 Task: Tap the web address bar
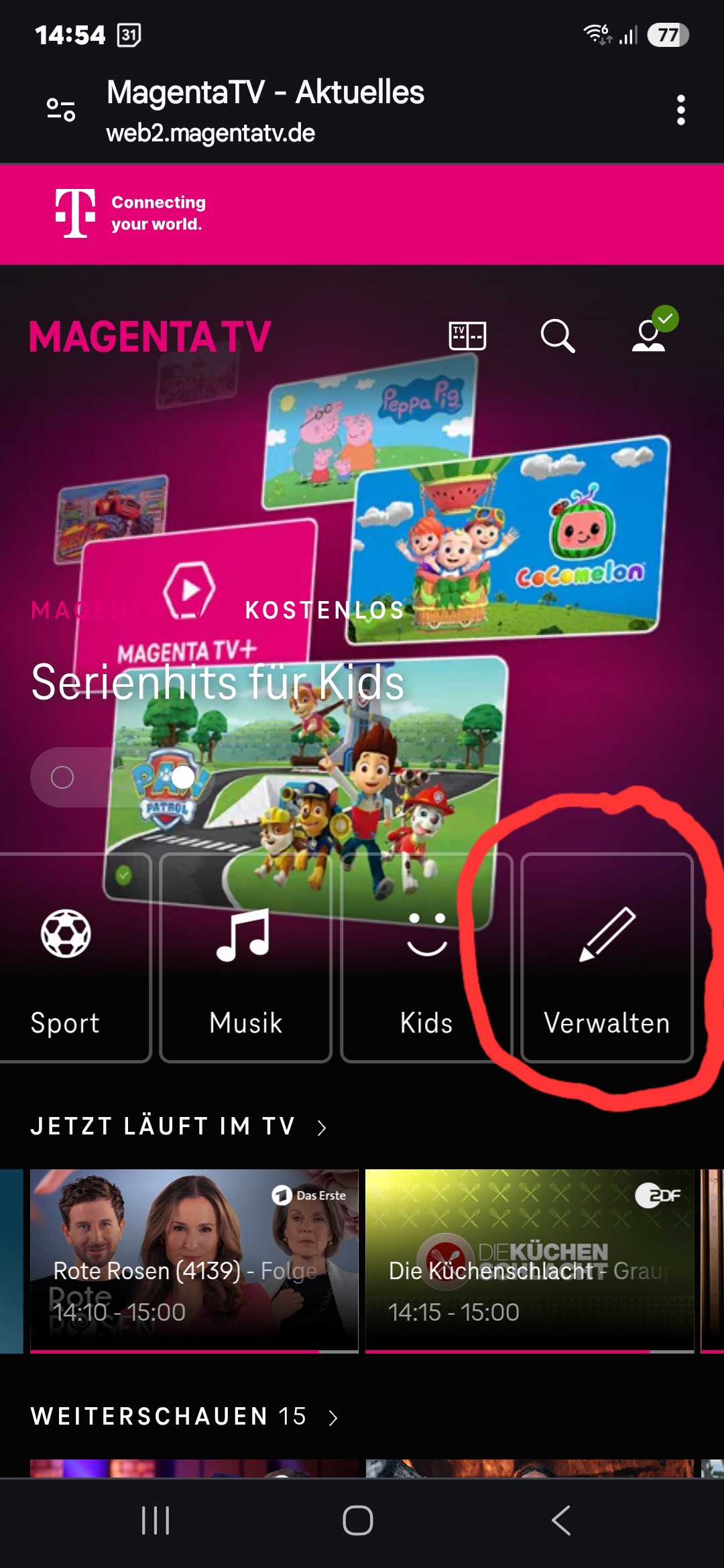(x=265, y=110)
